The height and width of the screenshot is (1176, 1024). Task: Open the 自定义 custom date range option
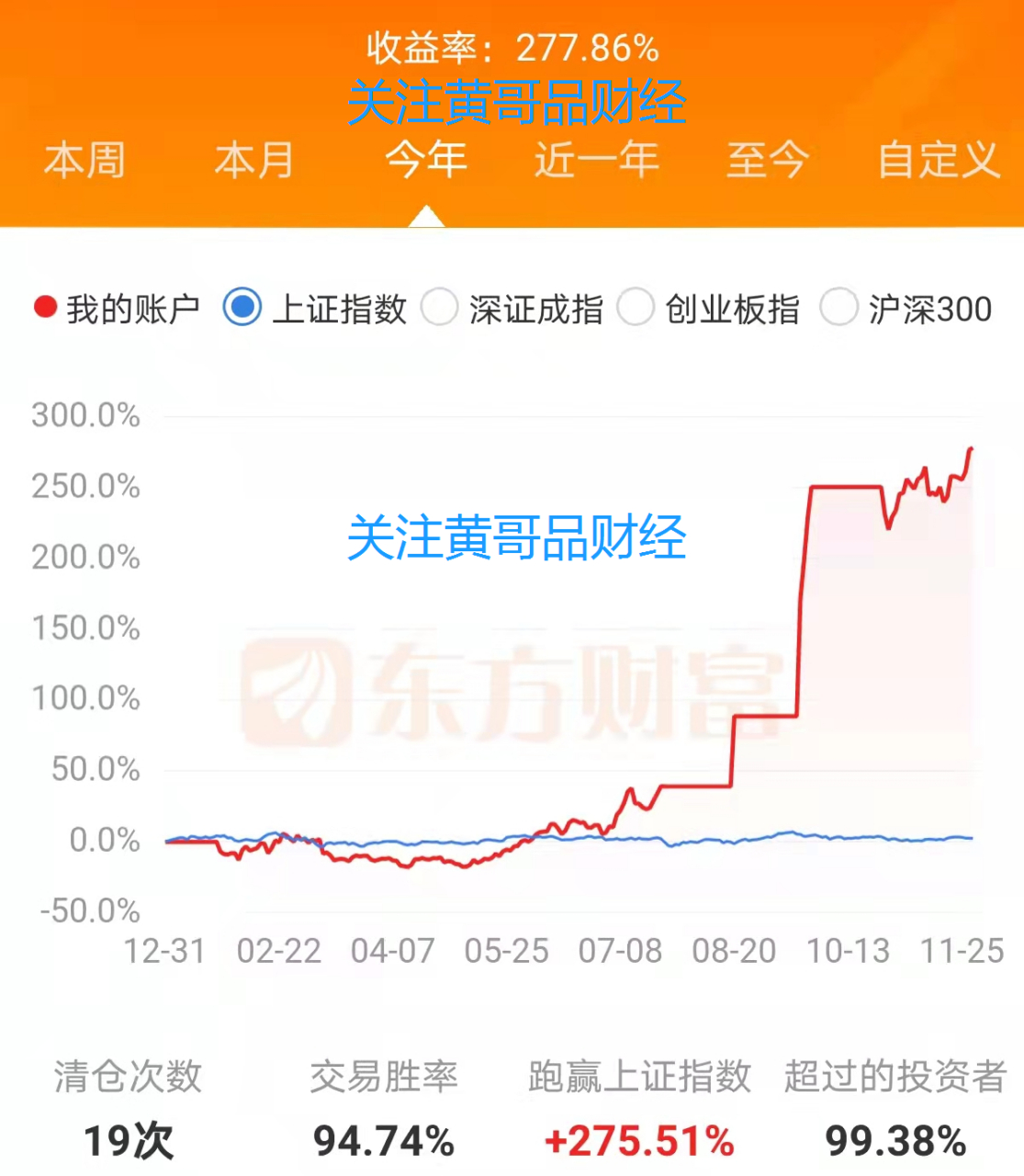(x=937, y=161)
